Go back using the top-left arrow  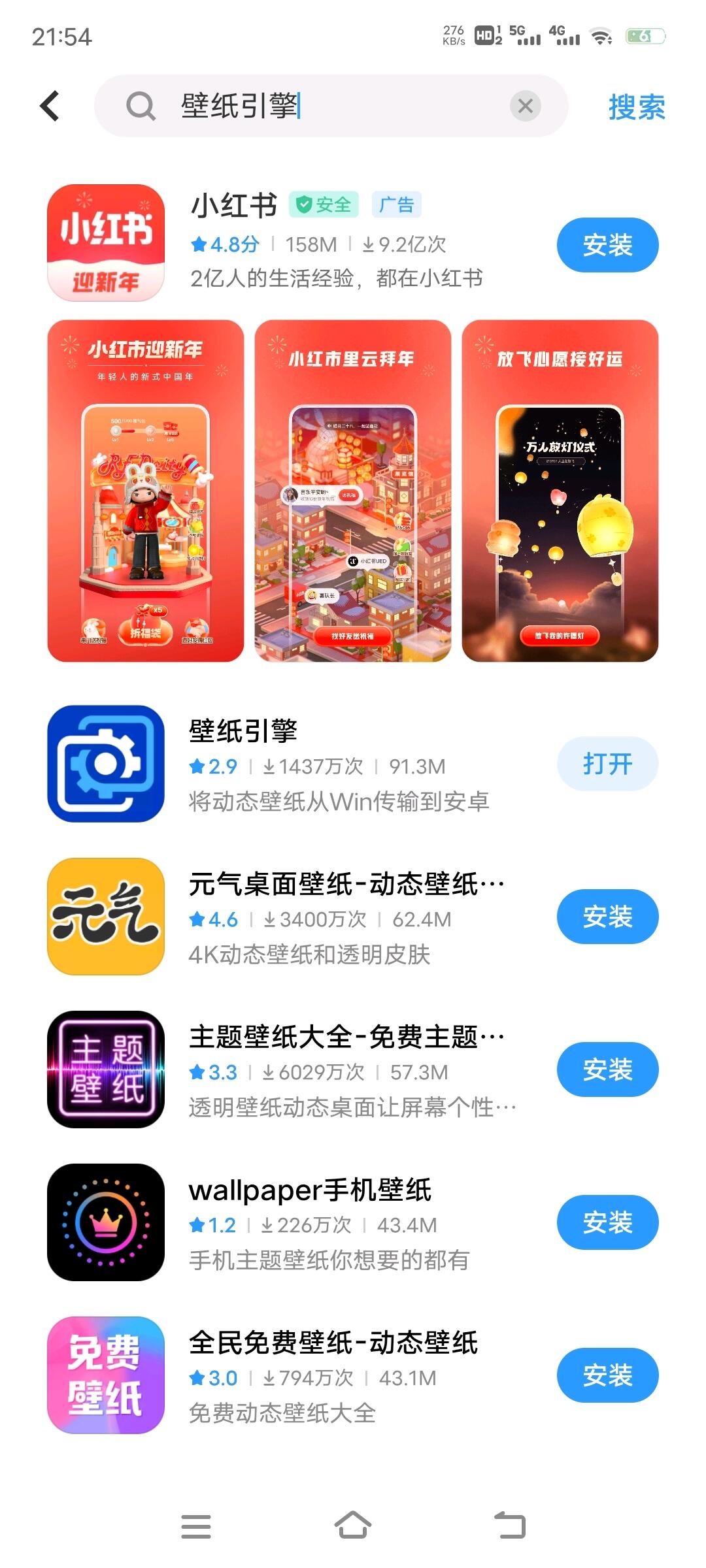click(50, 106)
